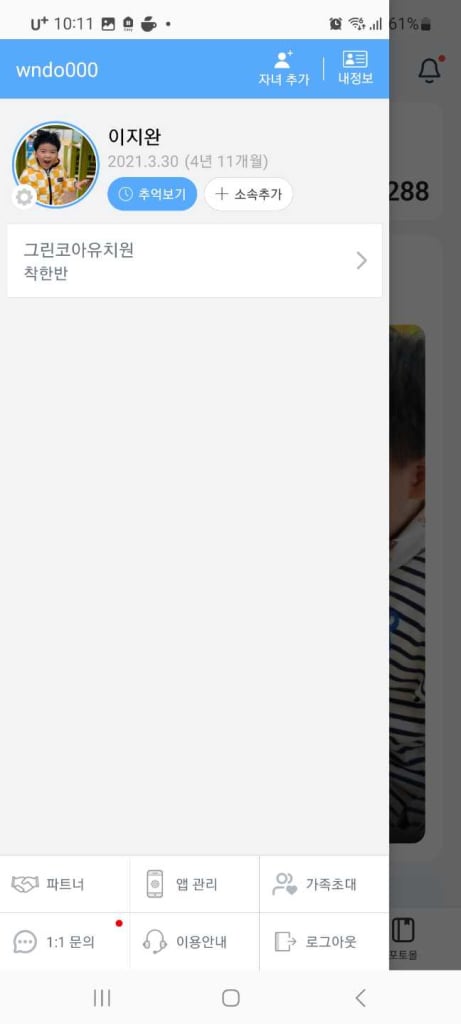Go back with the system back button
The width and height of the screenshot is (461, 1024).
point(360,997)
